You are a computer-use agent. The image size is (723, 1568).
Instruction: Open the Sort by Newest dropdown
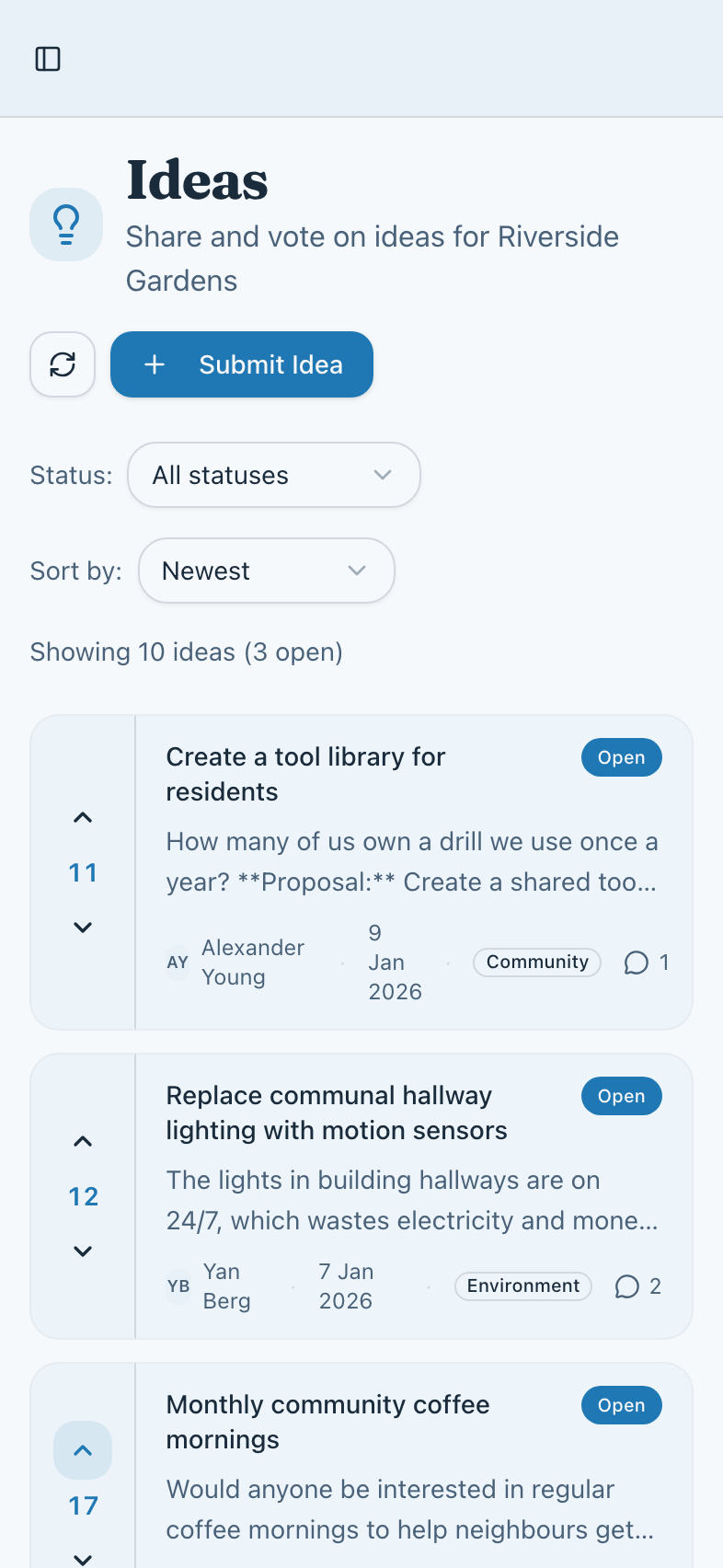(x=266, y=571)
